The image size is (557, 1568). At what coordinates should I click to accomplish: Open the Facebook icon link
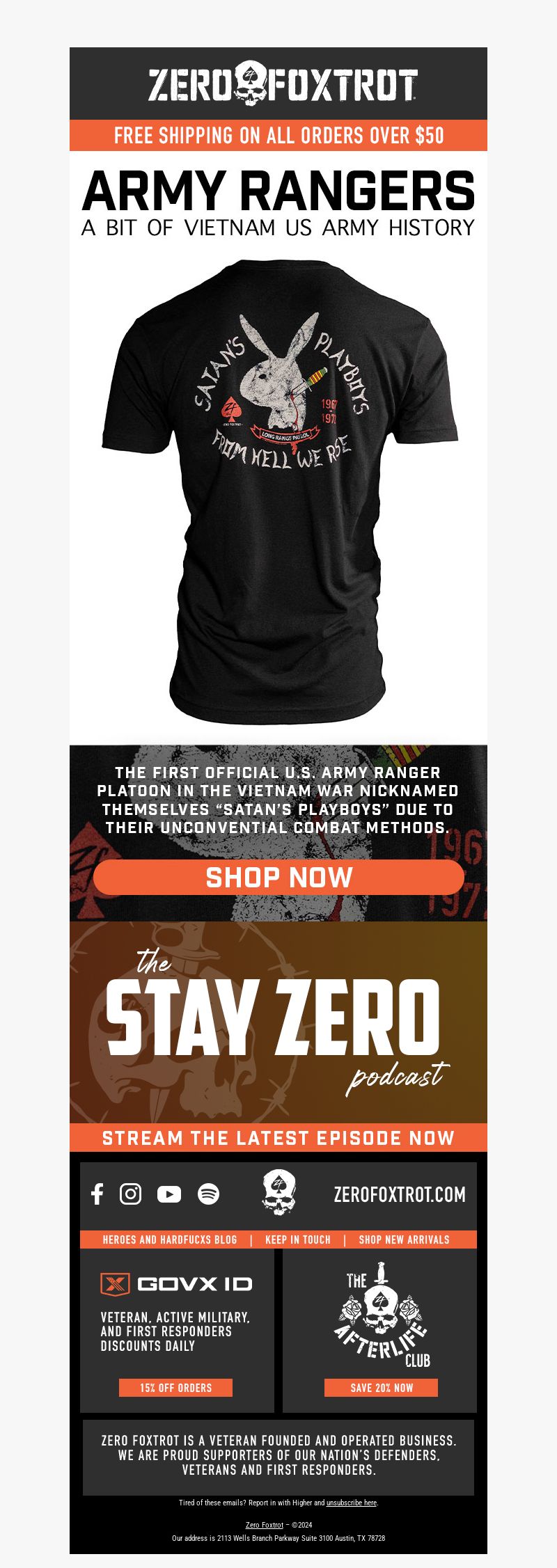tap(97, 1194)
